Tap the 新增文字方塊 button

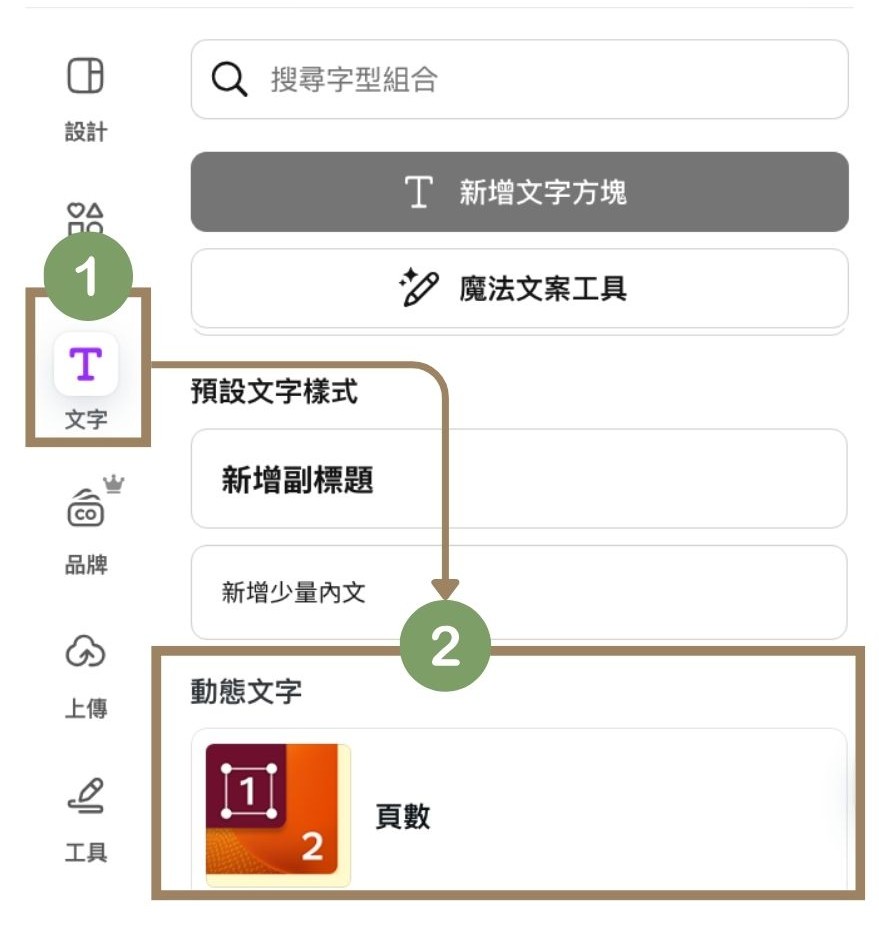pos(518,192)
